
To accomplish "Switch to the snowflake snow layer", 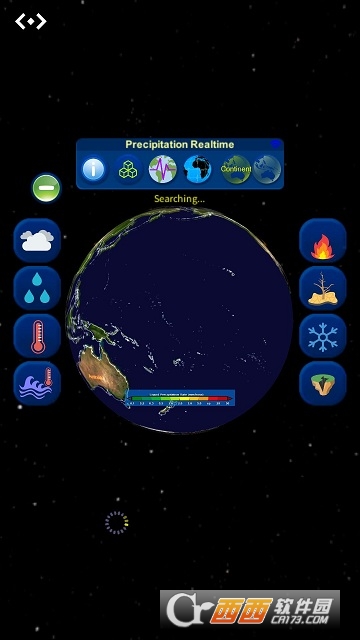I will tap(322, 336).
